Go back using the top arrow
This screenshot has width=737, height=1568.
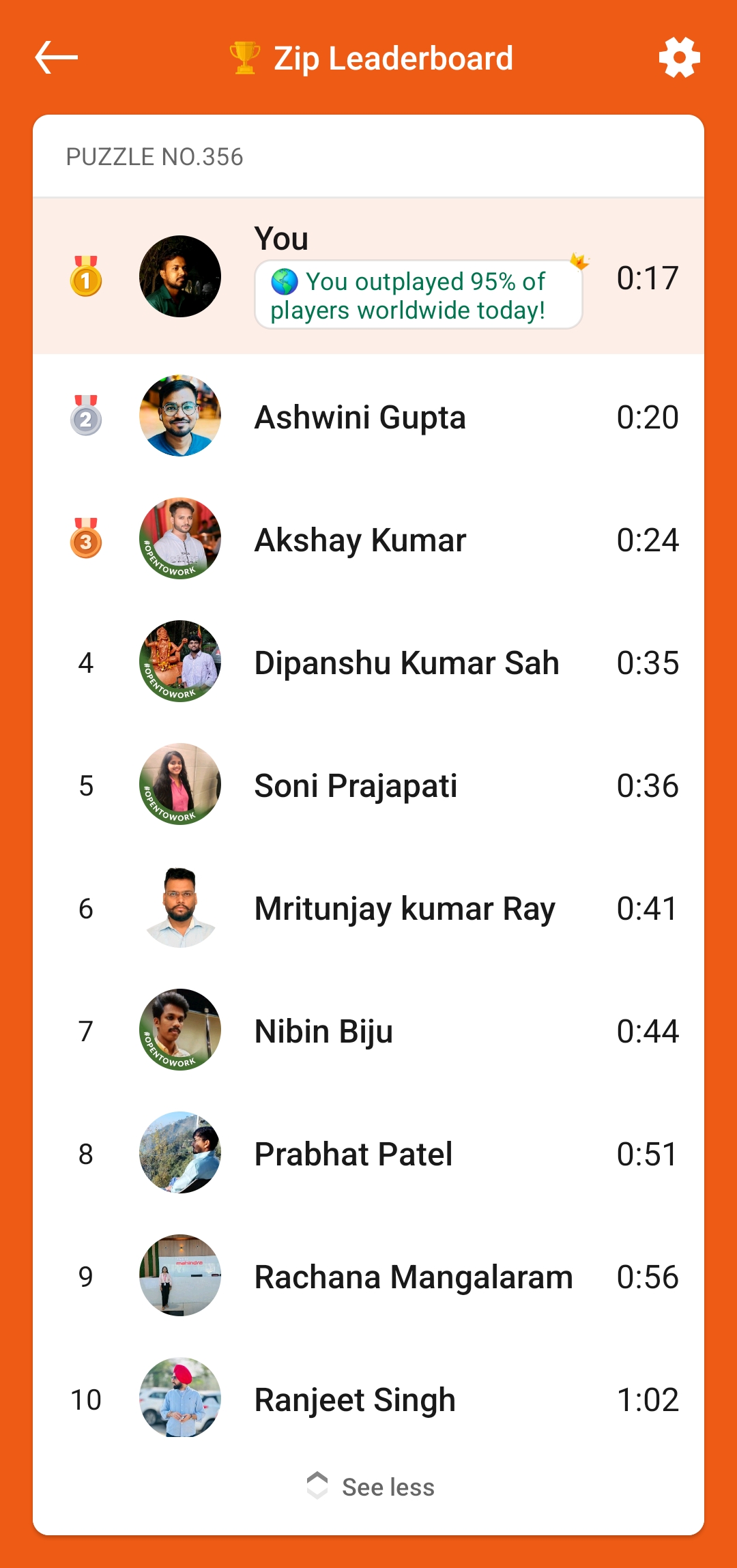point(57,57)
